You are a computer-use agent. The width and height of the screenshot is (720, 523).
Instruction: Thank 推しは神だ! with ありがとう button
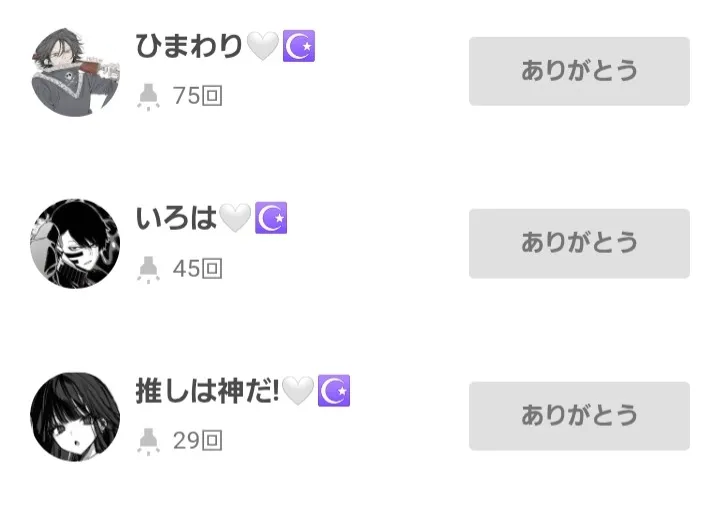[579, 415]
